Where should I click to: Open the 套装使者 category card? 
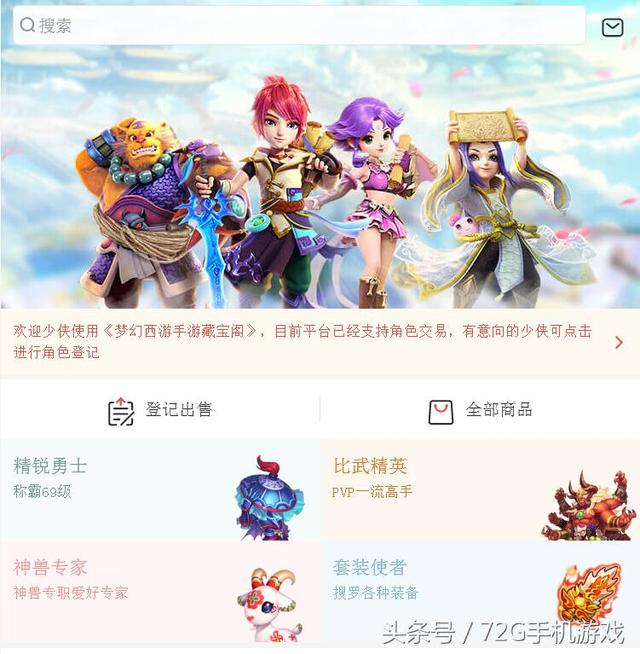tap(480, 591)
